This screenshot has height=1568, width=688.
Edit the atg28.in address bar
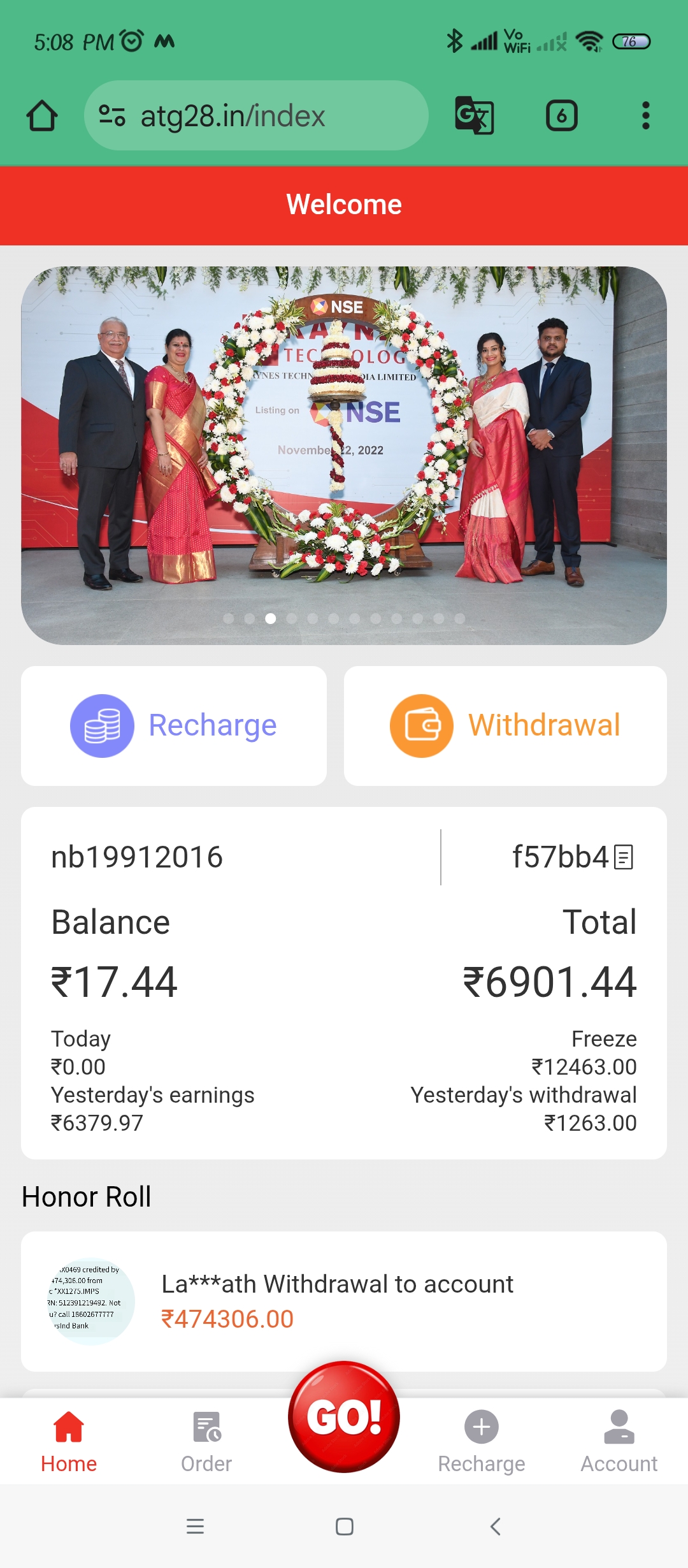[x=255, y=116]
